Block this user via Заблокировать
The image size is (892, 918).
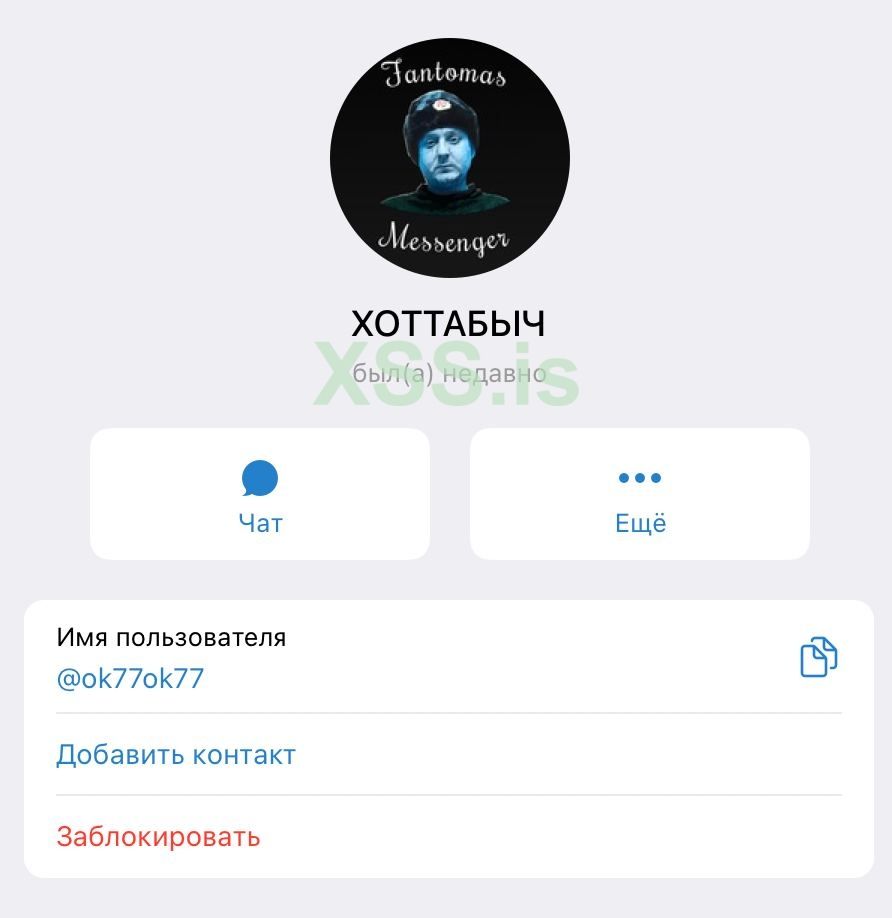coord(158,836)
